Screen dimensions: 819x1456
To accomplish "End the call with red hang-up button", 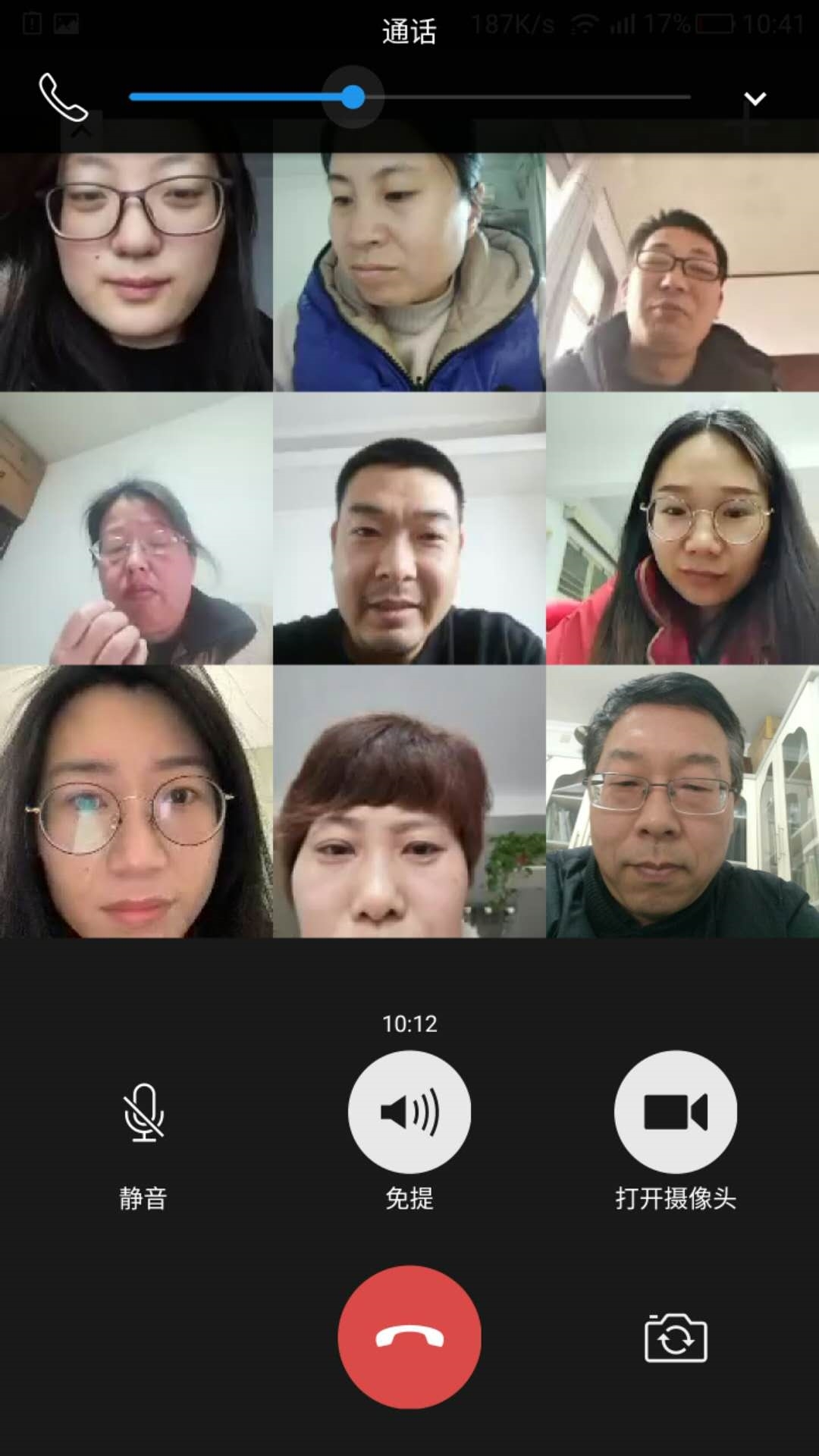I will point(409,1337).
